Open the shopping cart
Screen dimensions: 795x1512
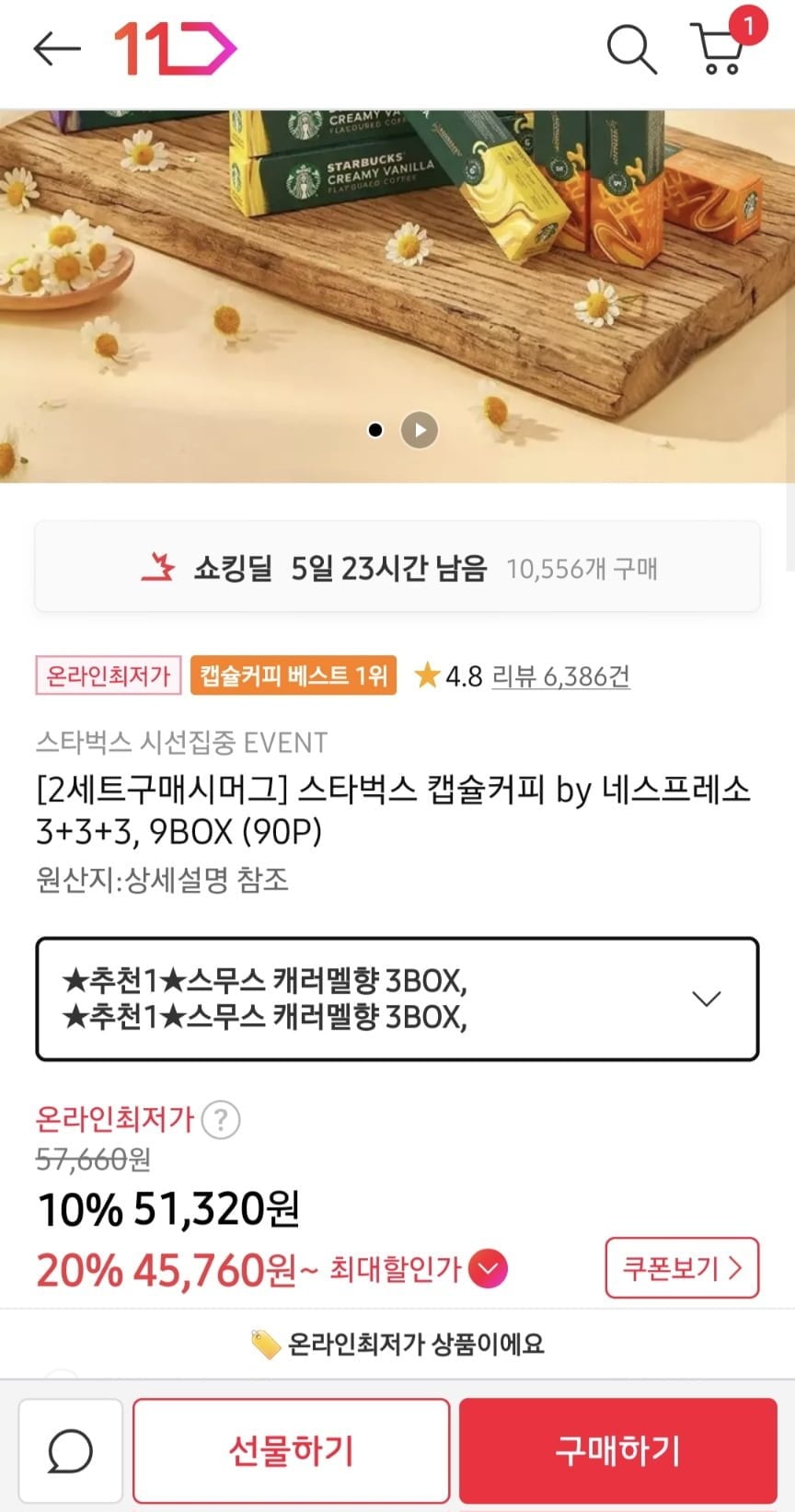[x=720, y=49]
